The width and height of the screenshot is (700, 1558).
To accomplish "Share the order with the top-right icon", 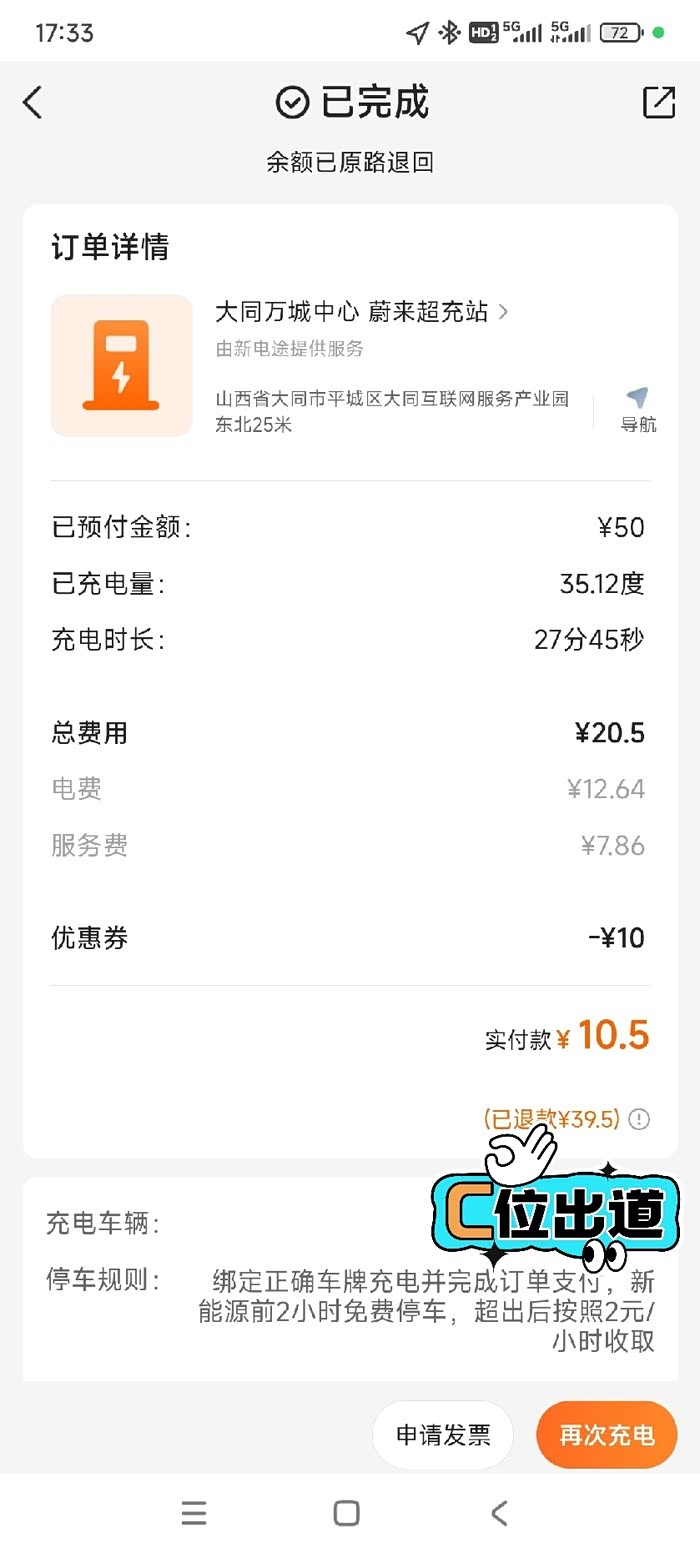I will pyautogui.click(x=659, y=102).
